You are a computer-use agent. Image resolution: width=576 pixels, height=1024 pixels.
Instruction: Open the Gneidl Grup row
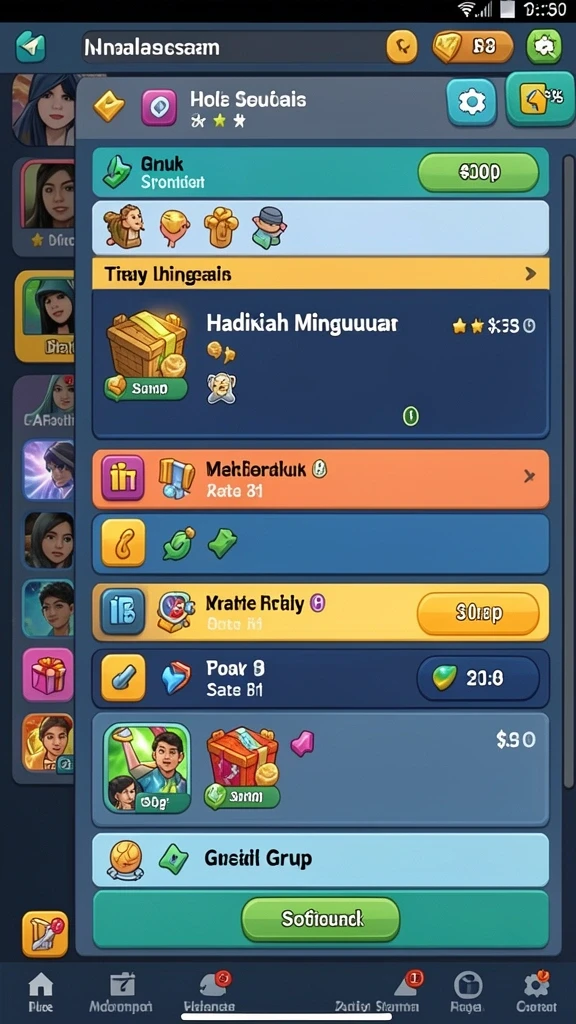[320, 859]
